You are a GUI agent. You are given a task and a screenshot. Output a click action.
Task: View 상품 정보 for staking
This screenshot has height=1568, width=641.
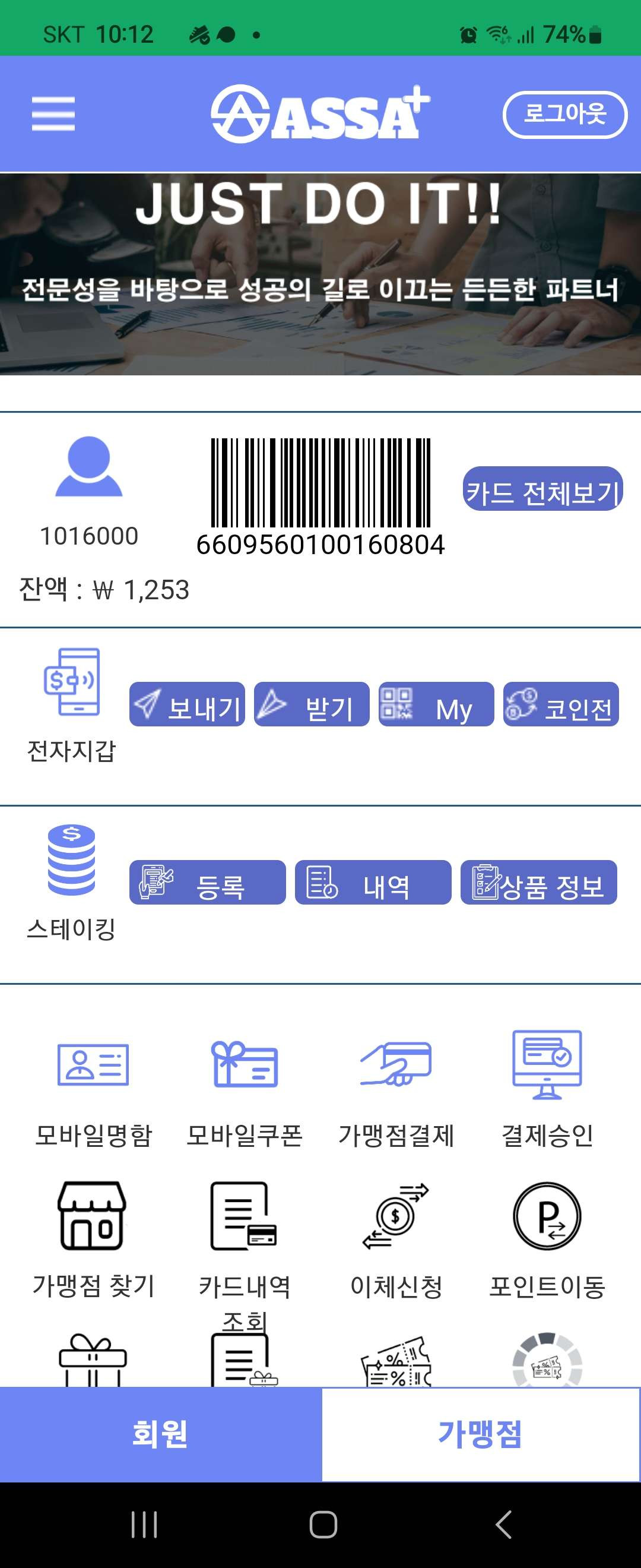[x=538, y=883]
